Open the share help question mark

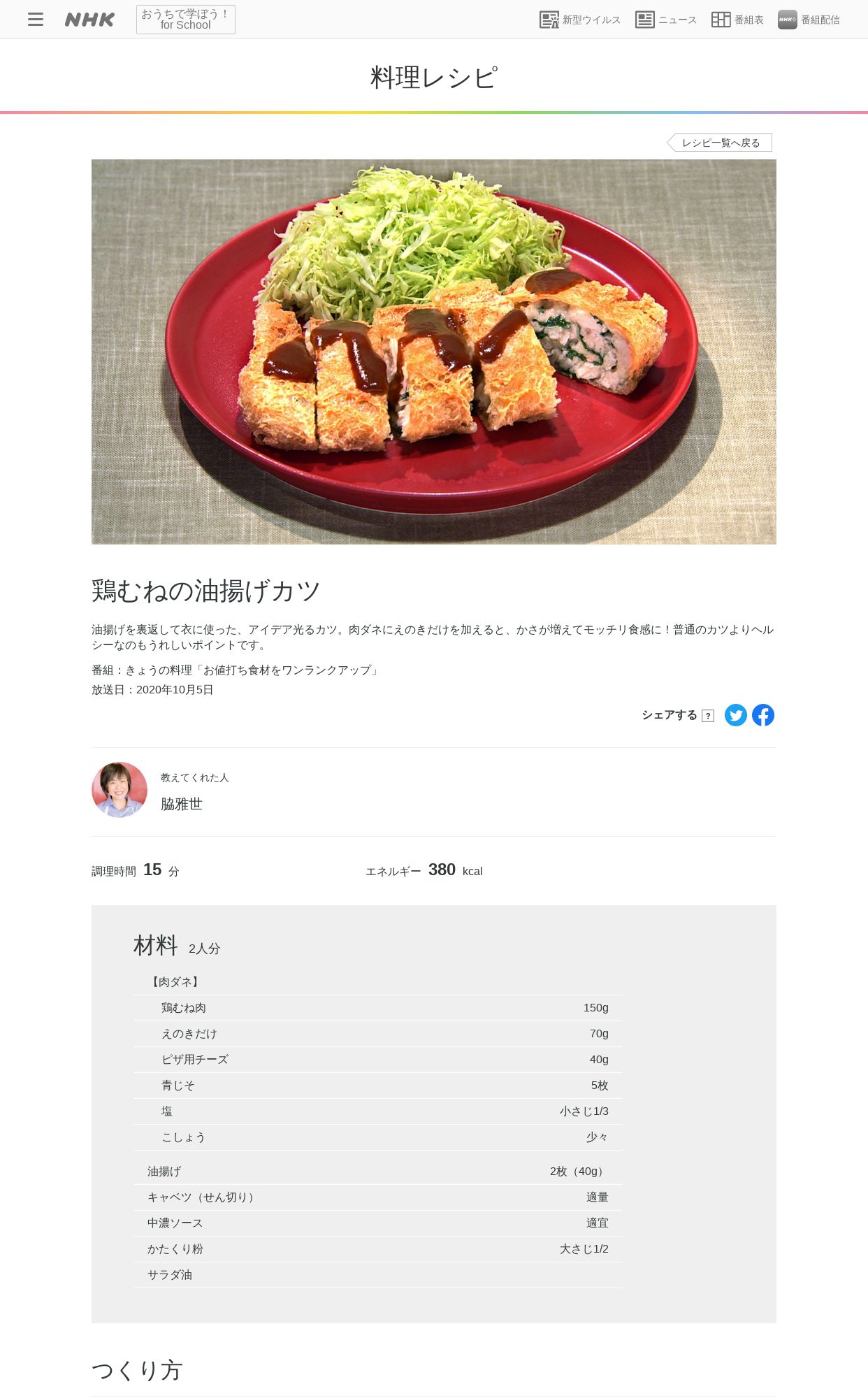click(708, 716)
